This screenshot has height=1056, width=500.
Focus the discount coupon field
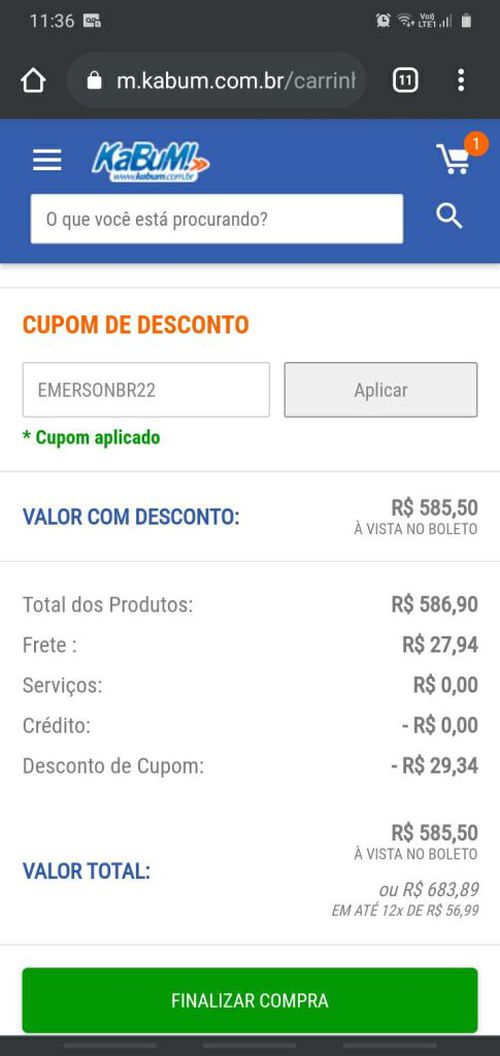[146, 390]
